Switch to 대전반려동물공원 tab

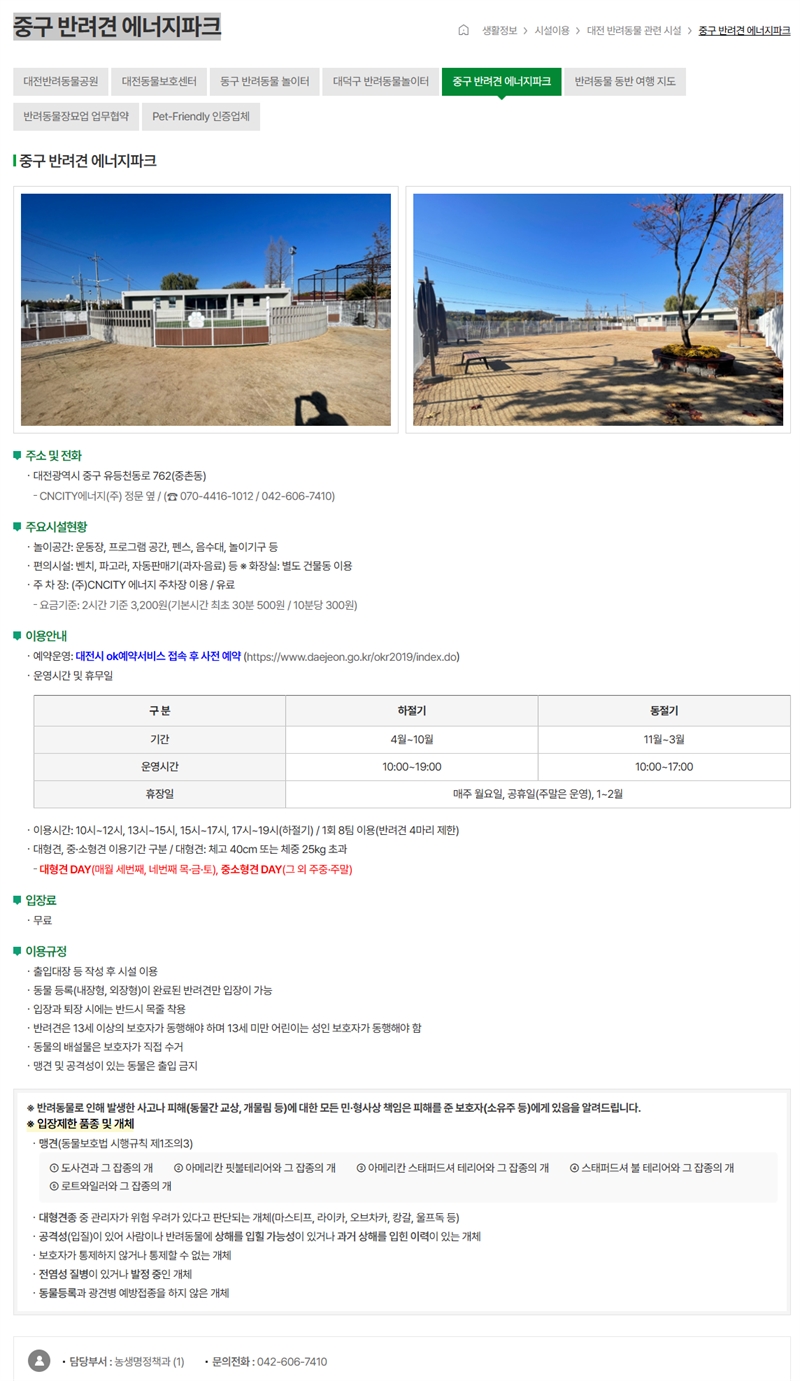pos(61,82)
